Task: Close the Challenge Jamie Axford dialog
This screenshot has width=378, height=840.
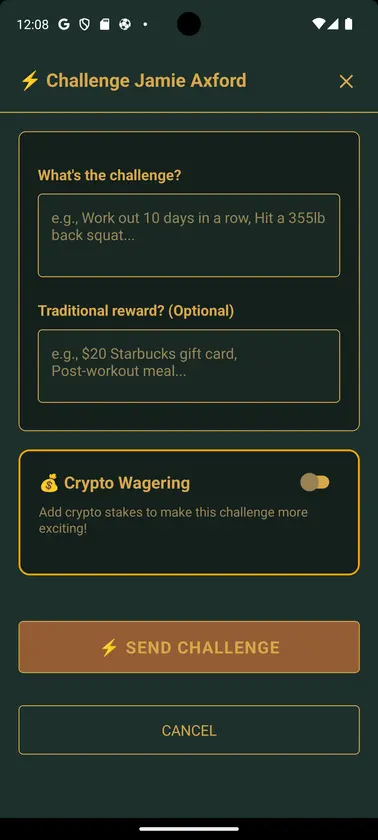Action: pyautogui.click(x=346, y=81)
